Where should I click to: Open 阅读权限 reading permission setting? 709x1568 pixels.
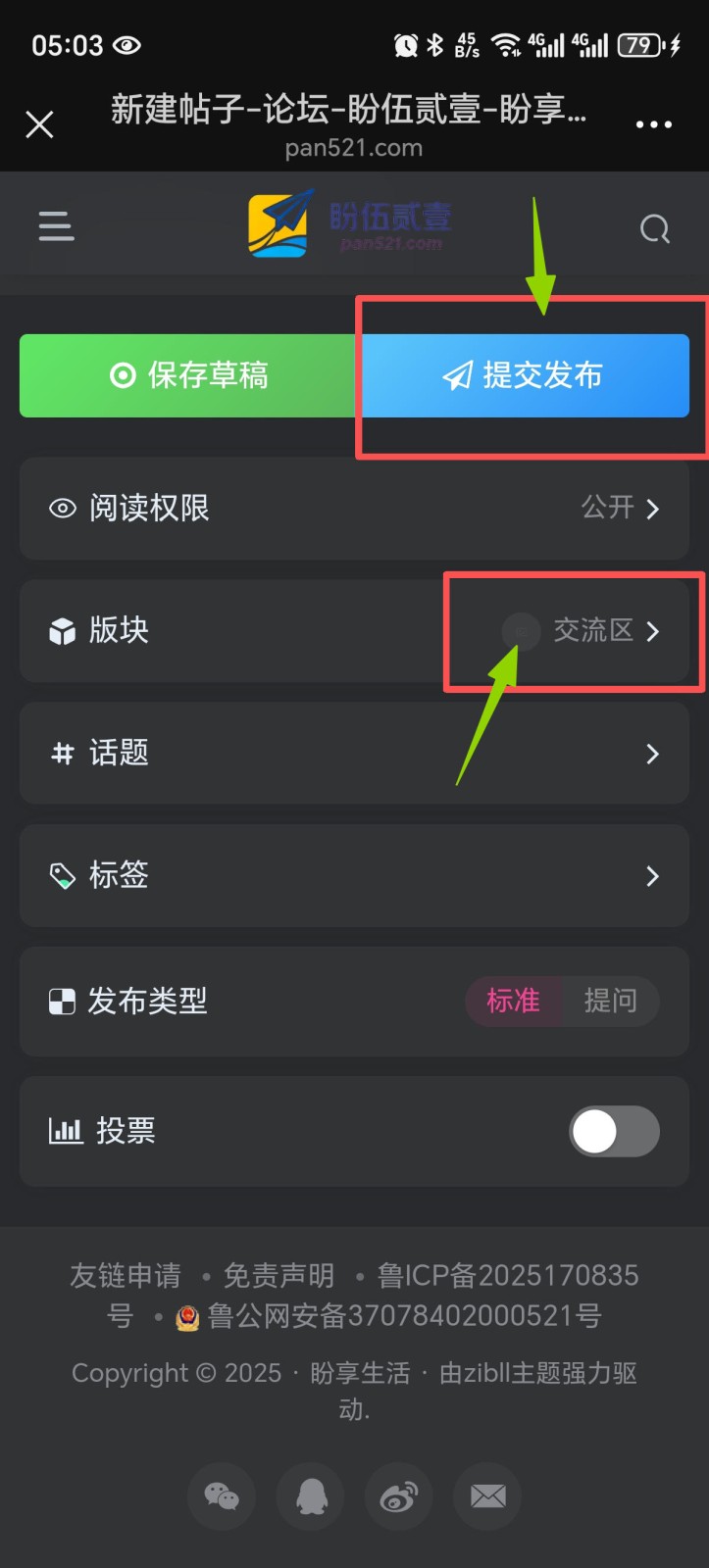(x=354, y=508)
